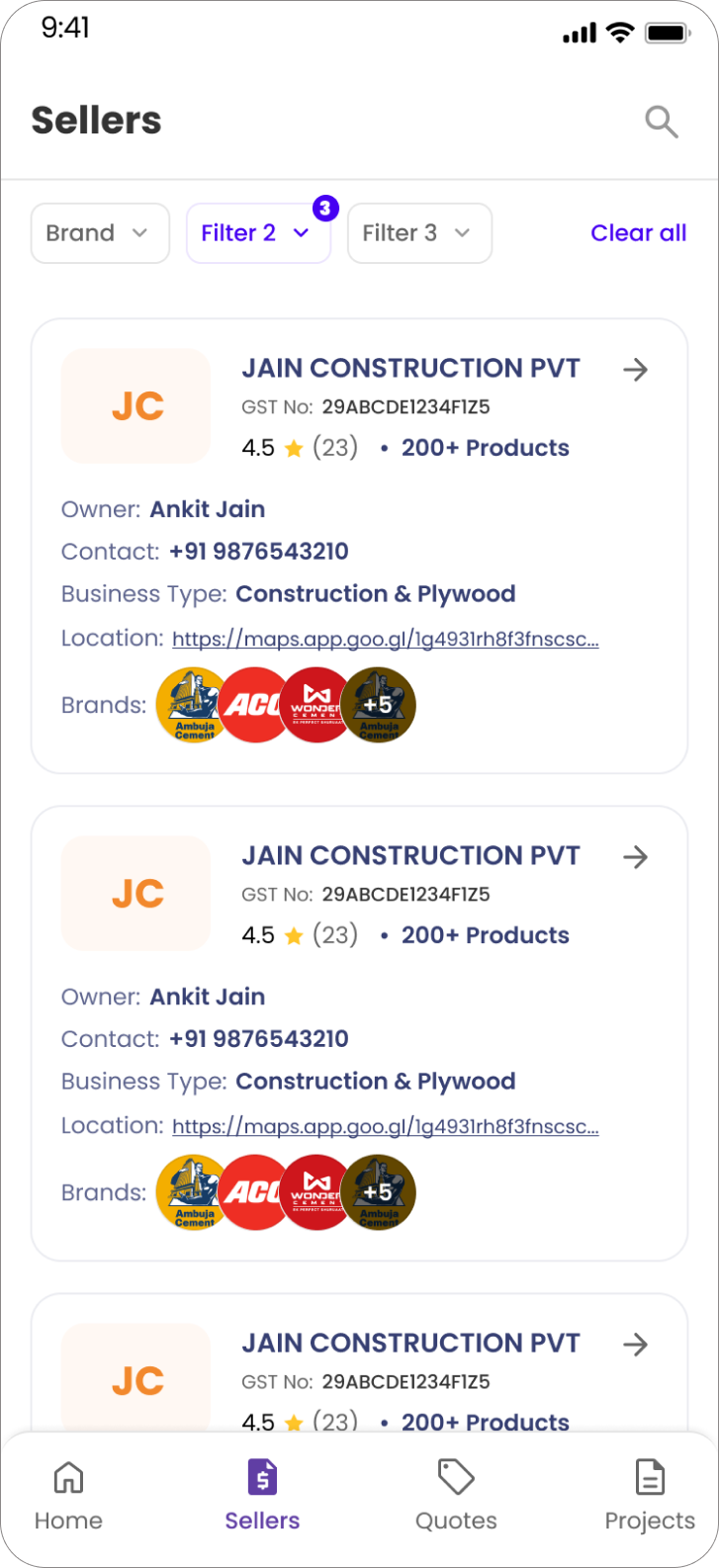Open the maps location link in the first seller card

click(x=386, y=639)
